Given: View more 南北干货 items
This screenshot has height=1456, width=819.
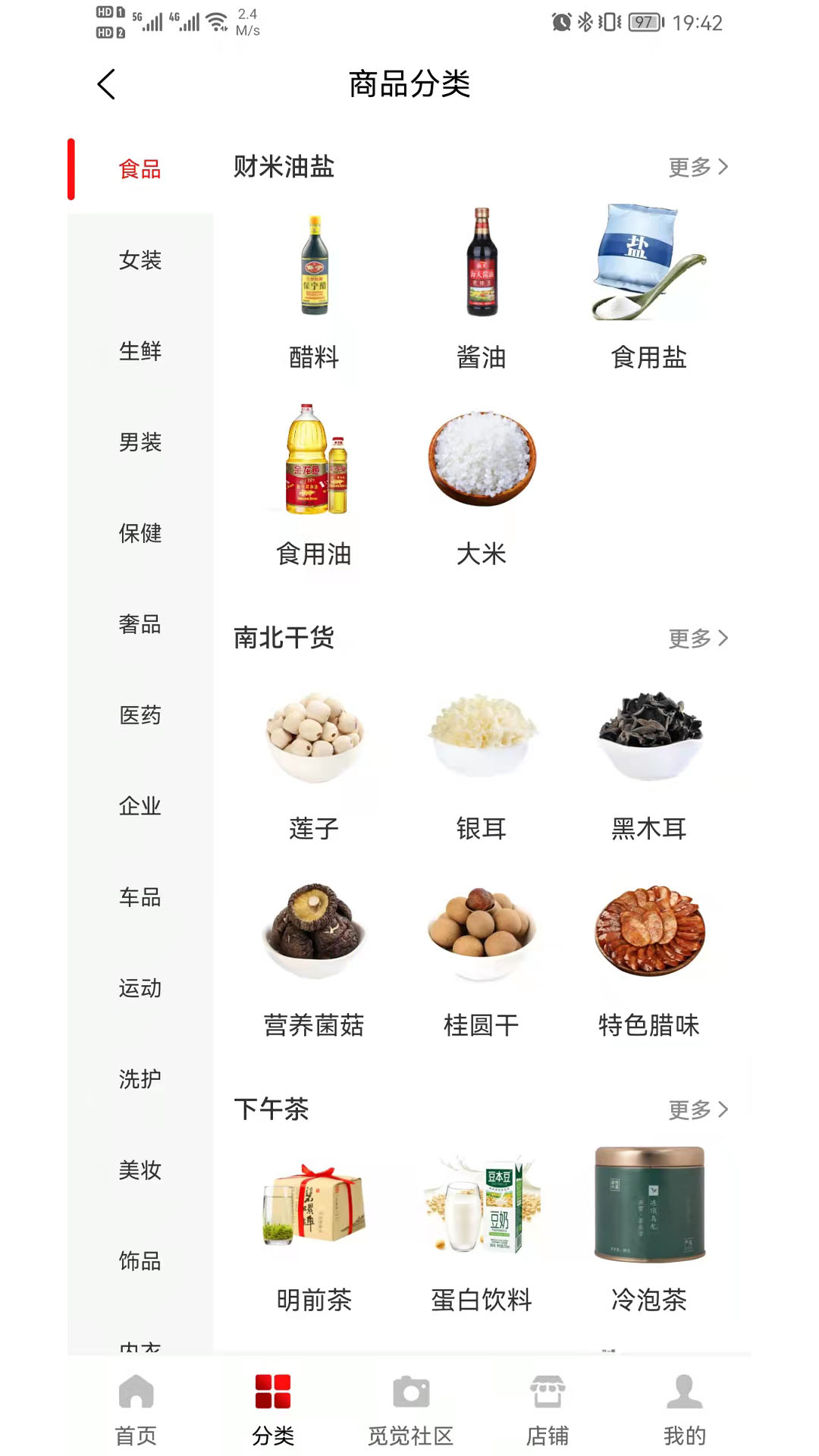Looking at the screenshot, I should coord(698,639).
